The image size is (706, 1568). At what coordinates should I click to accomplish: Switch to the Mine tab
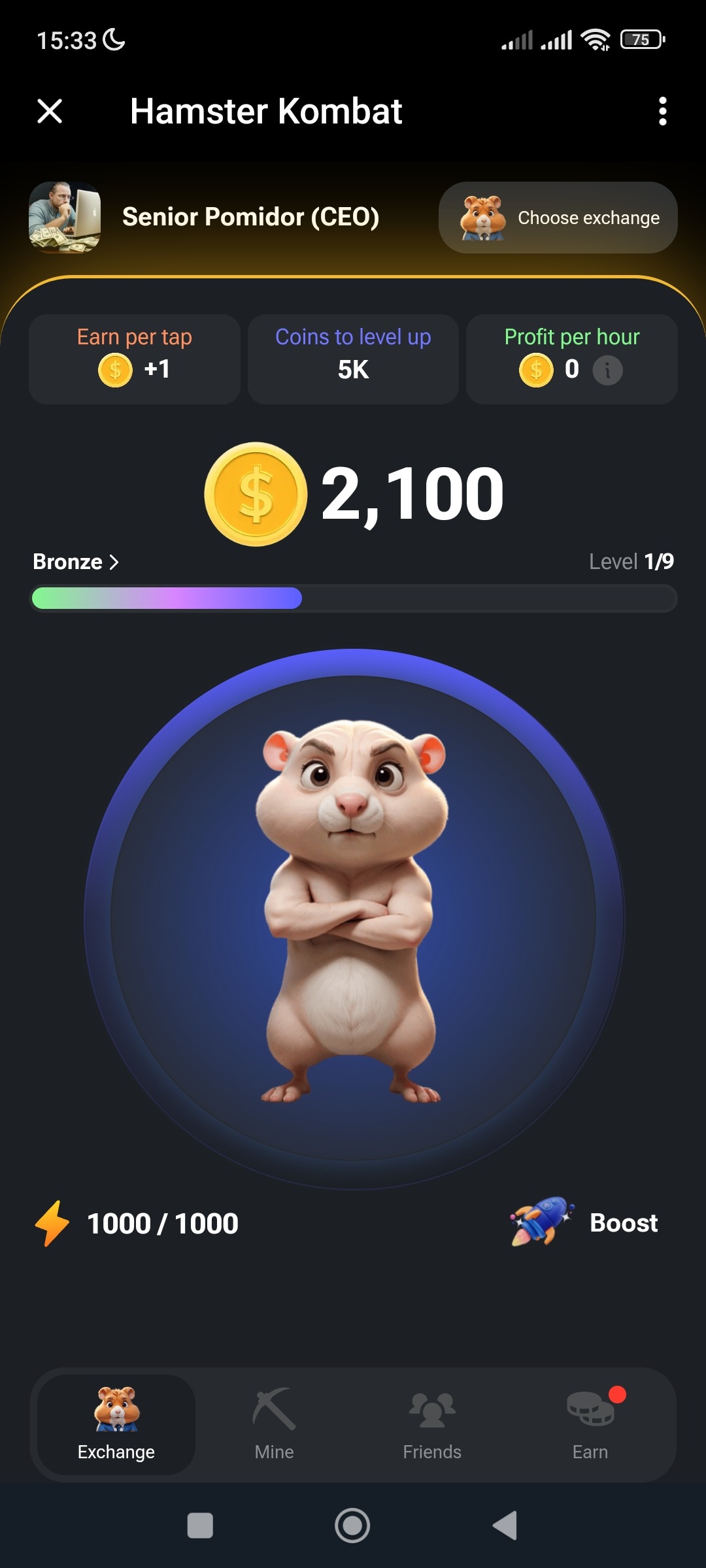point(274,1424)
